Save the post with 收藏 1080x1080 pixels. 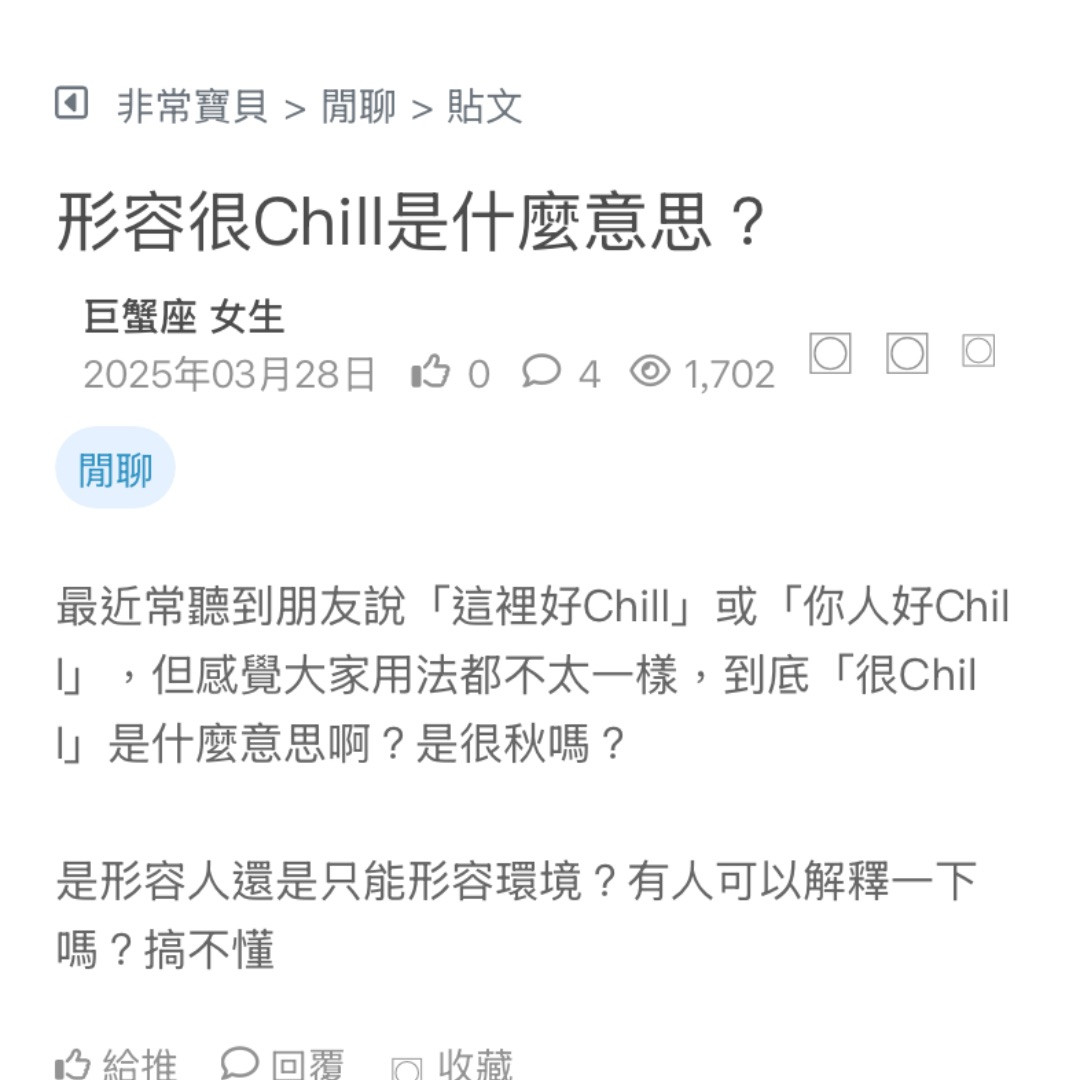(x=453, y=1064)
